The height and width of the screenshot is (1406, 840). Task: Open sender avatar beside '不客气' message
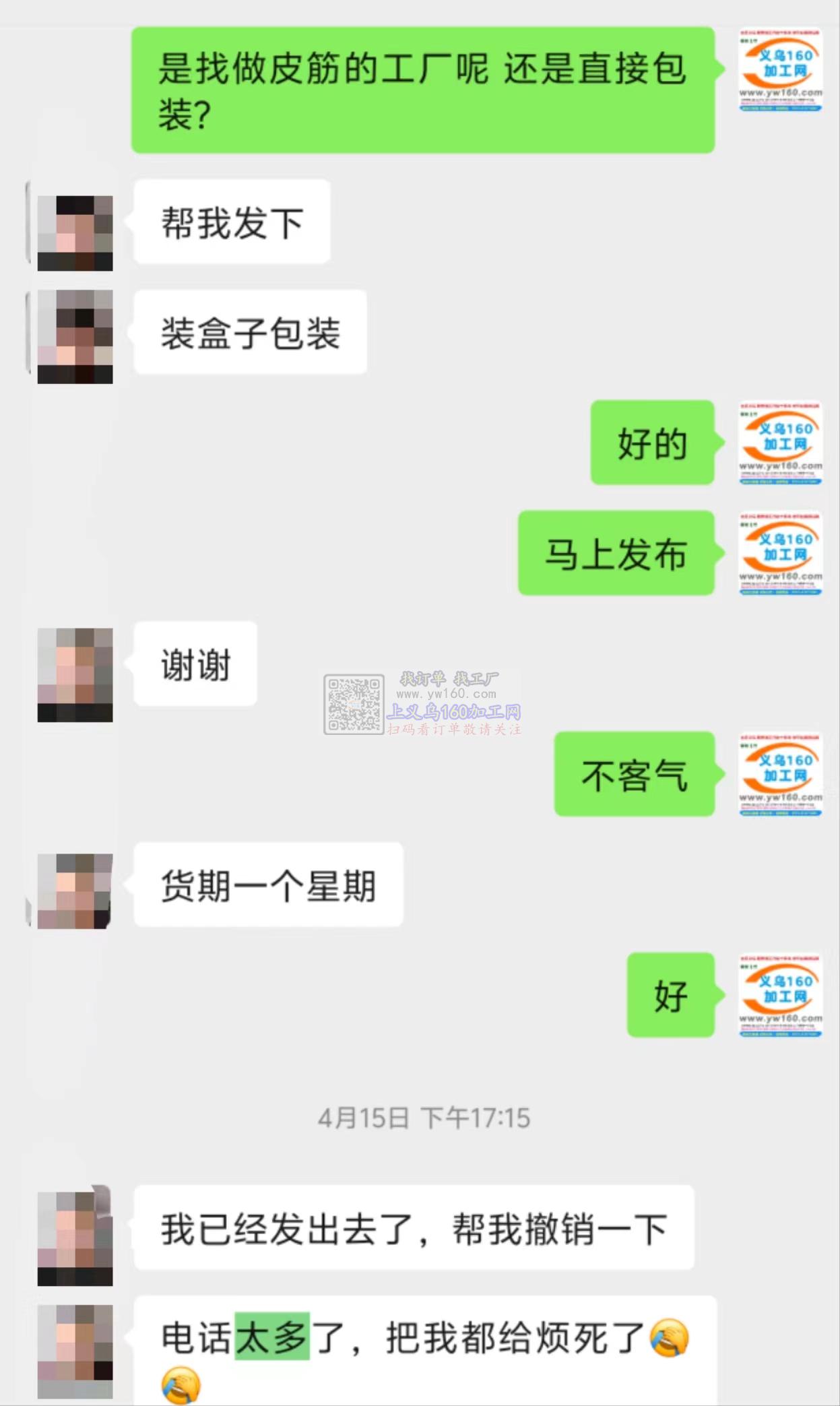tap(780, 774)
